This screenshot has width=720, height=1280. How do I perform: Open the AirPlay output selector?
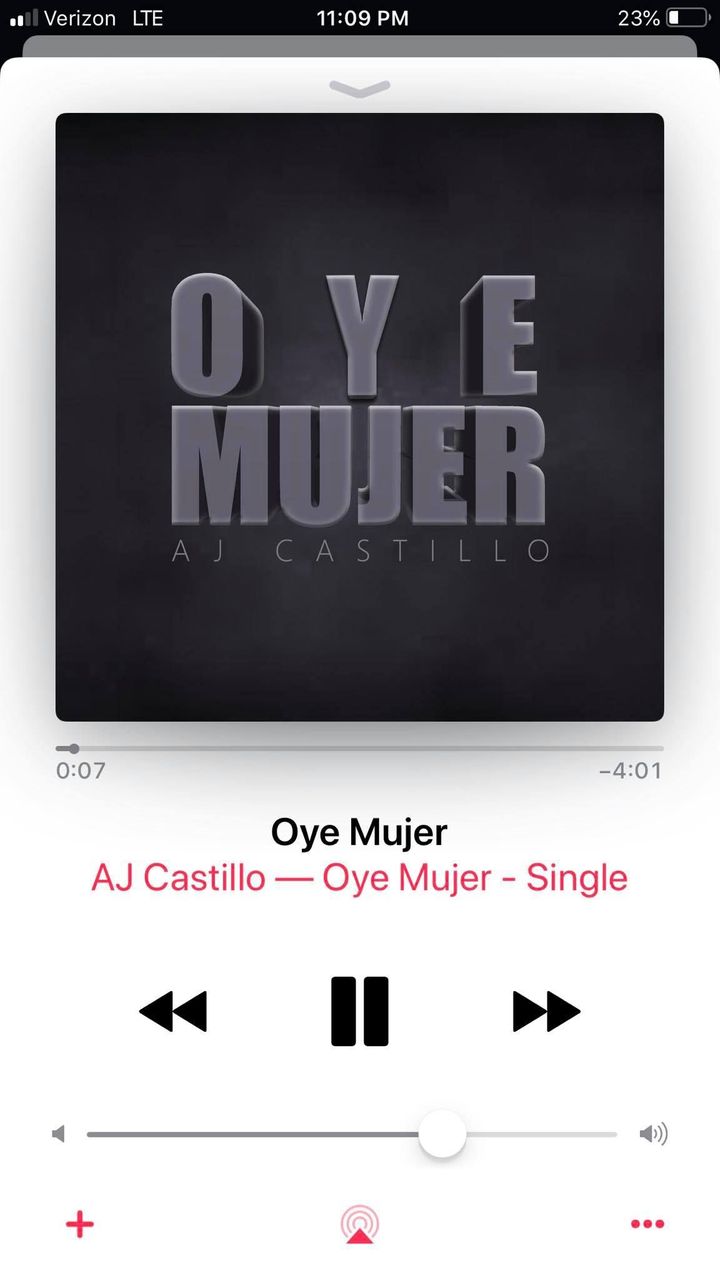(x=359, y=1224)
